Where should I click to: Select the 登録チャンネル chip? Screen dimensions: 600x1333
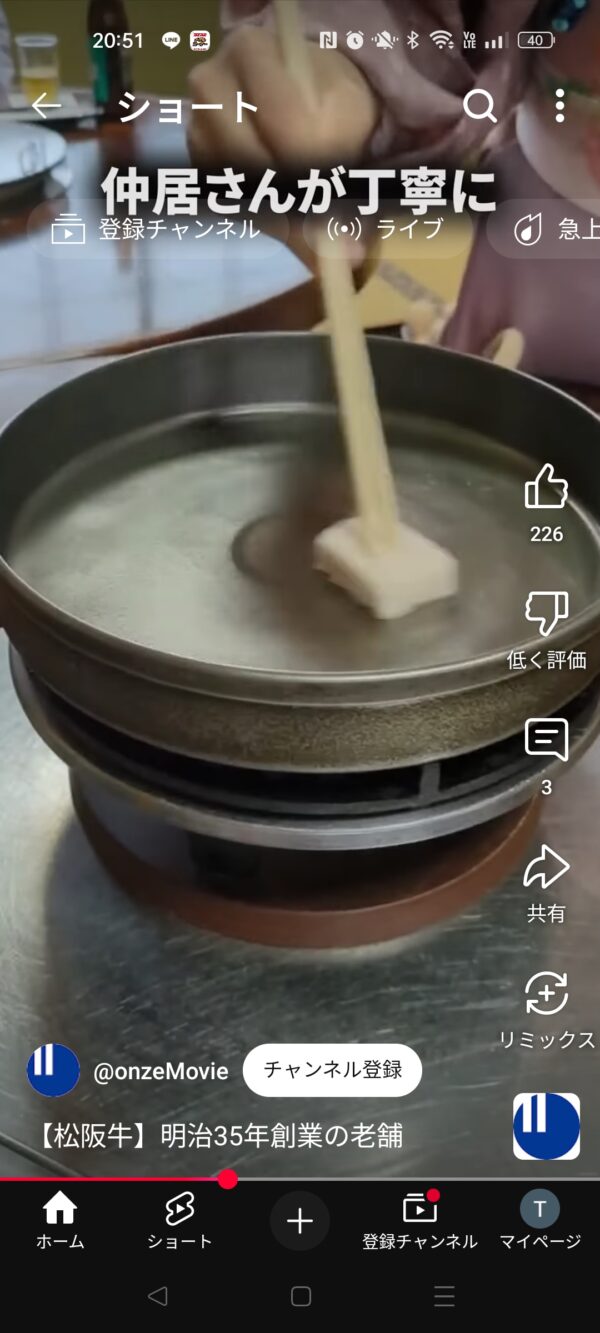(157, 229)
